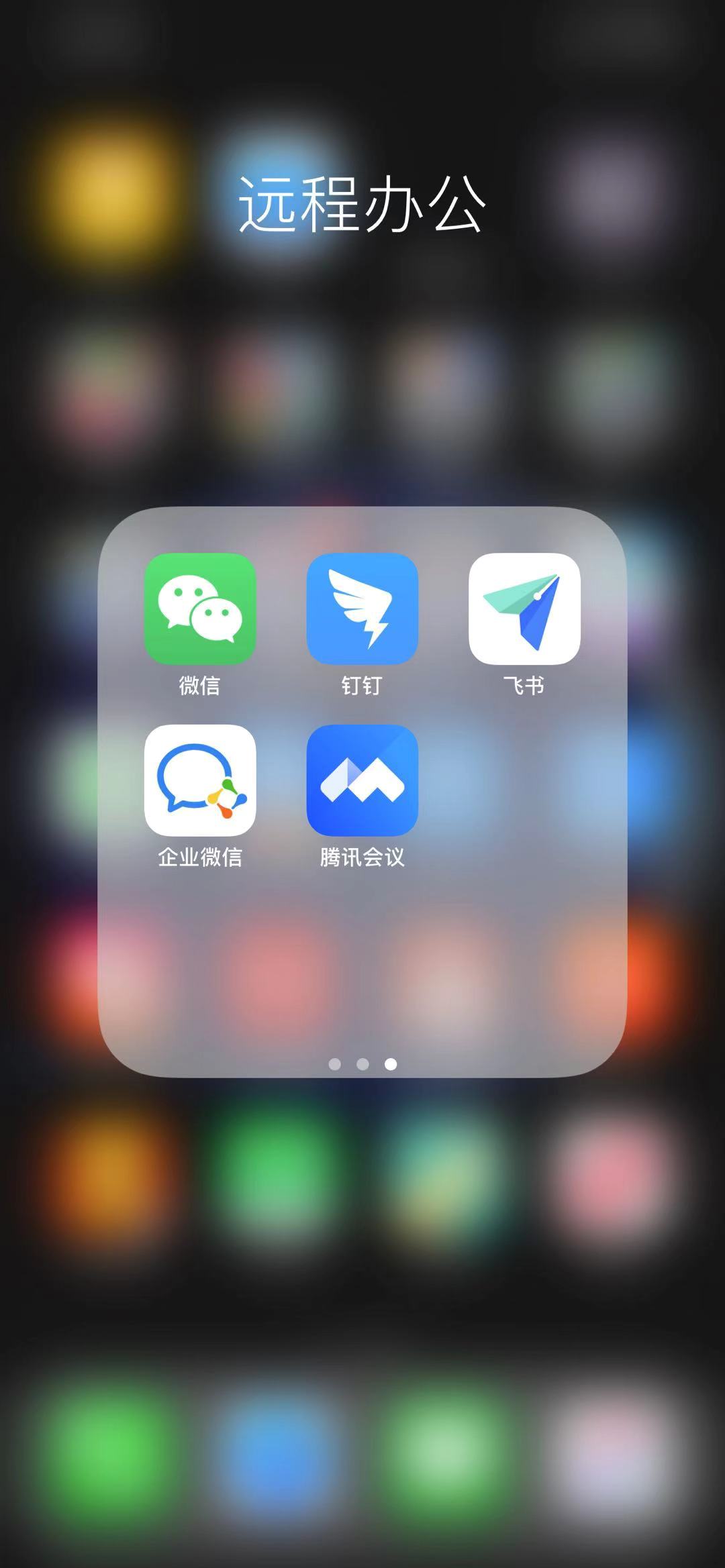Tap the folder page indicator dots
The width and height of the screenshot is (725, 1568).
click(362, 1064)
